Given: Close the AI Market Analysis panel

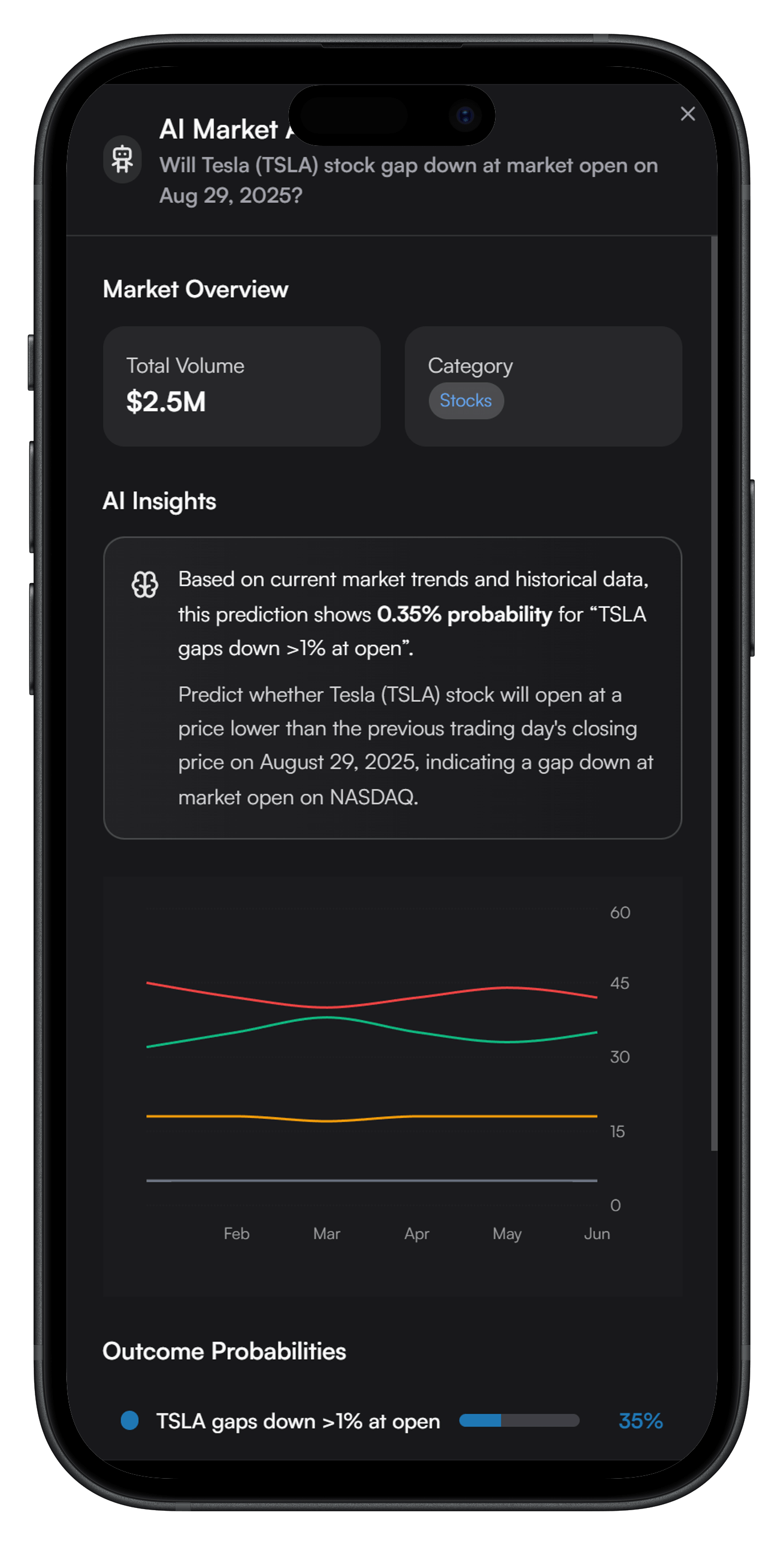Looking at the screenshot, I should pos(687,113).
